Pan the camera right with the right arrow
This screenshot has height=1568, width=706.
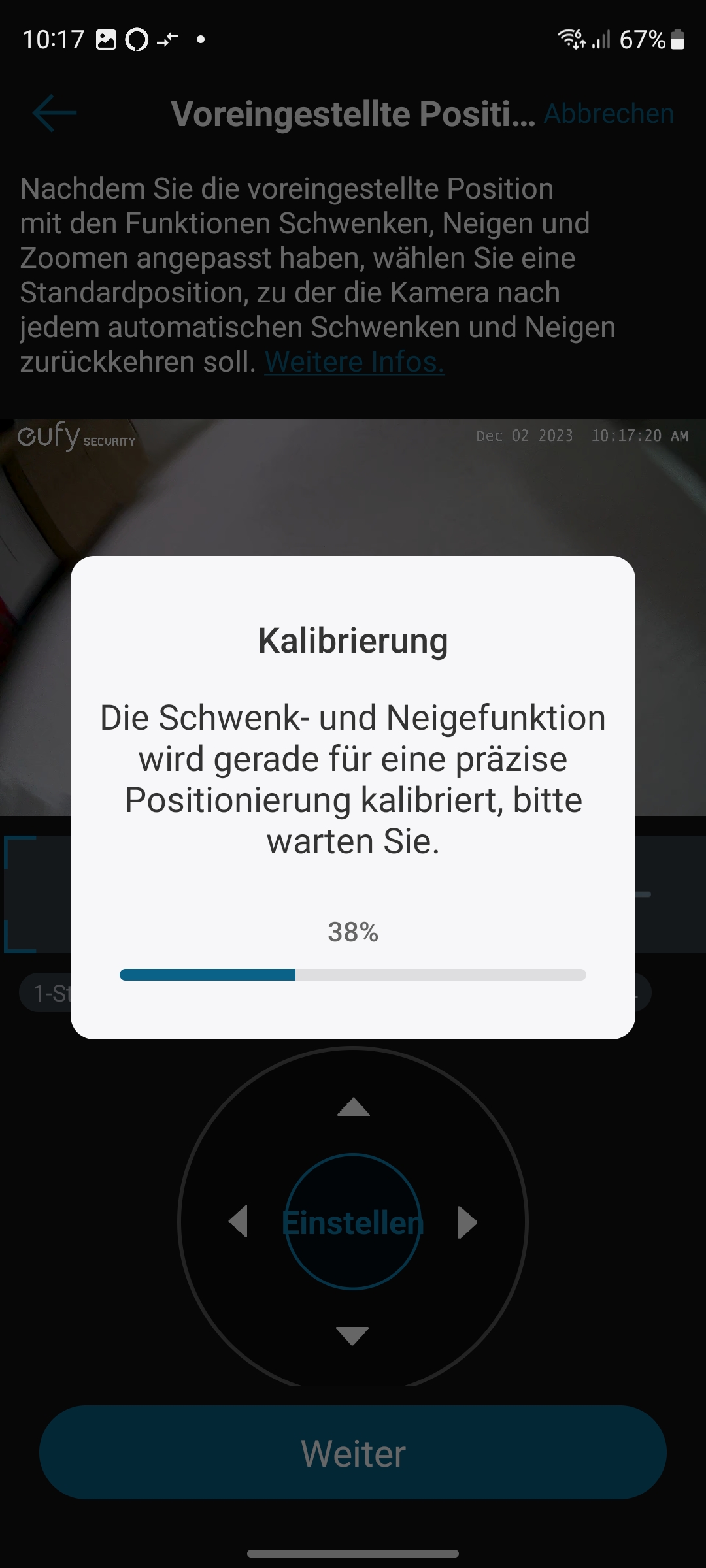[x=467, y=1222]
